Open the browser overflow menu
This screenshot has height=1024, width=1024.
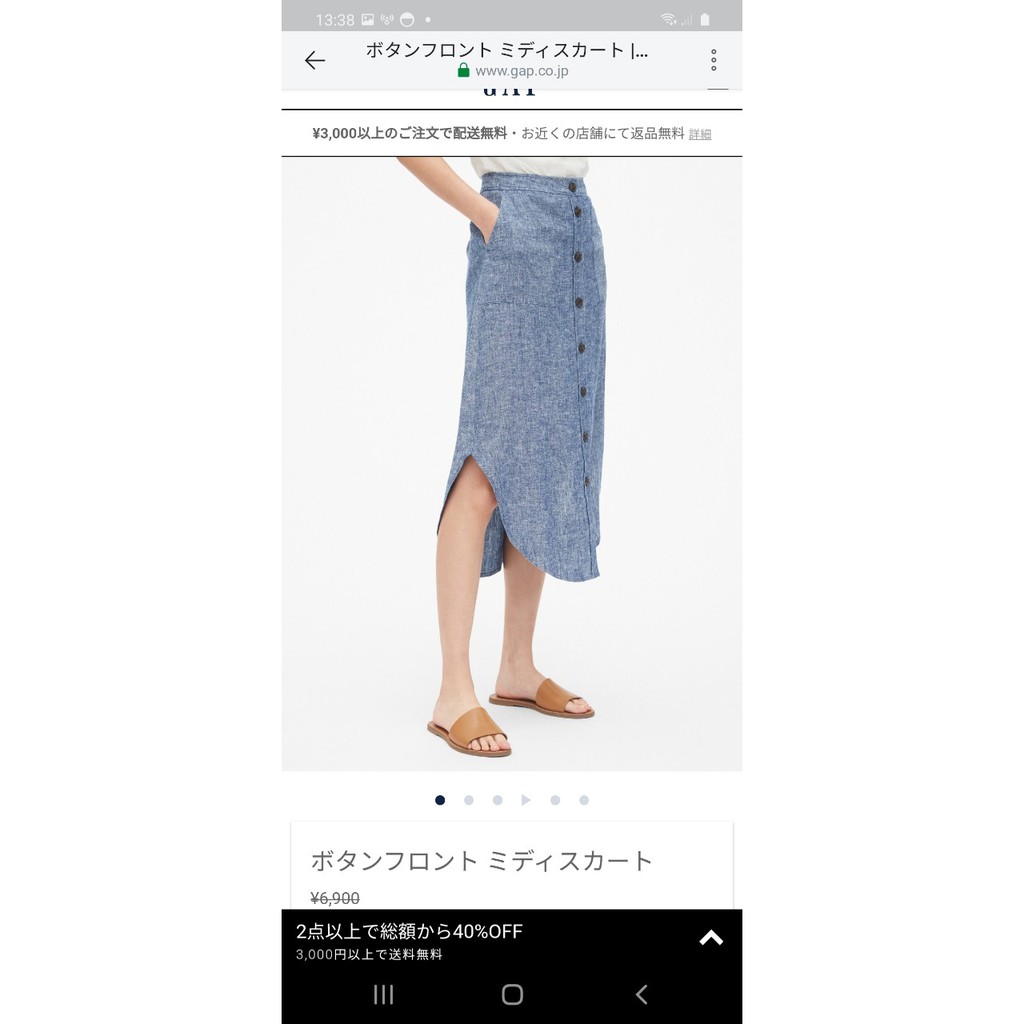click(713, 60)
